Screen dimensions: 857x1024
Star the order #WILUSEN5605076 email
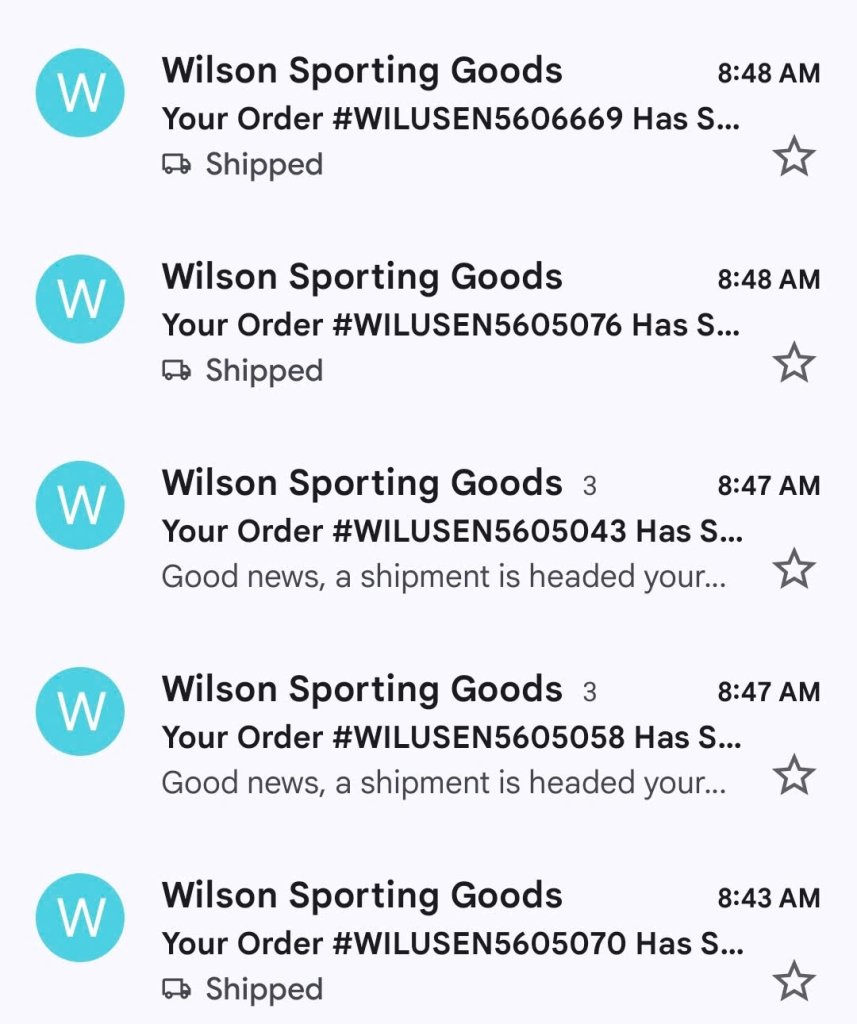(794, 363)
